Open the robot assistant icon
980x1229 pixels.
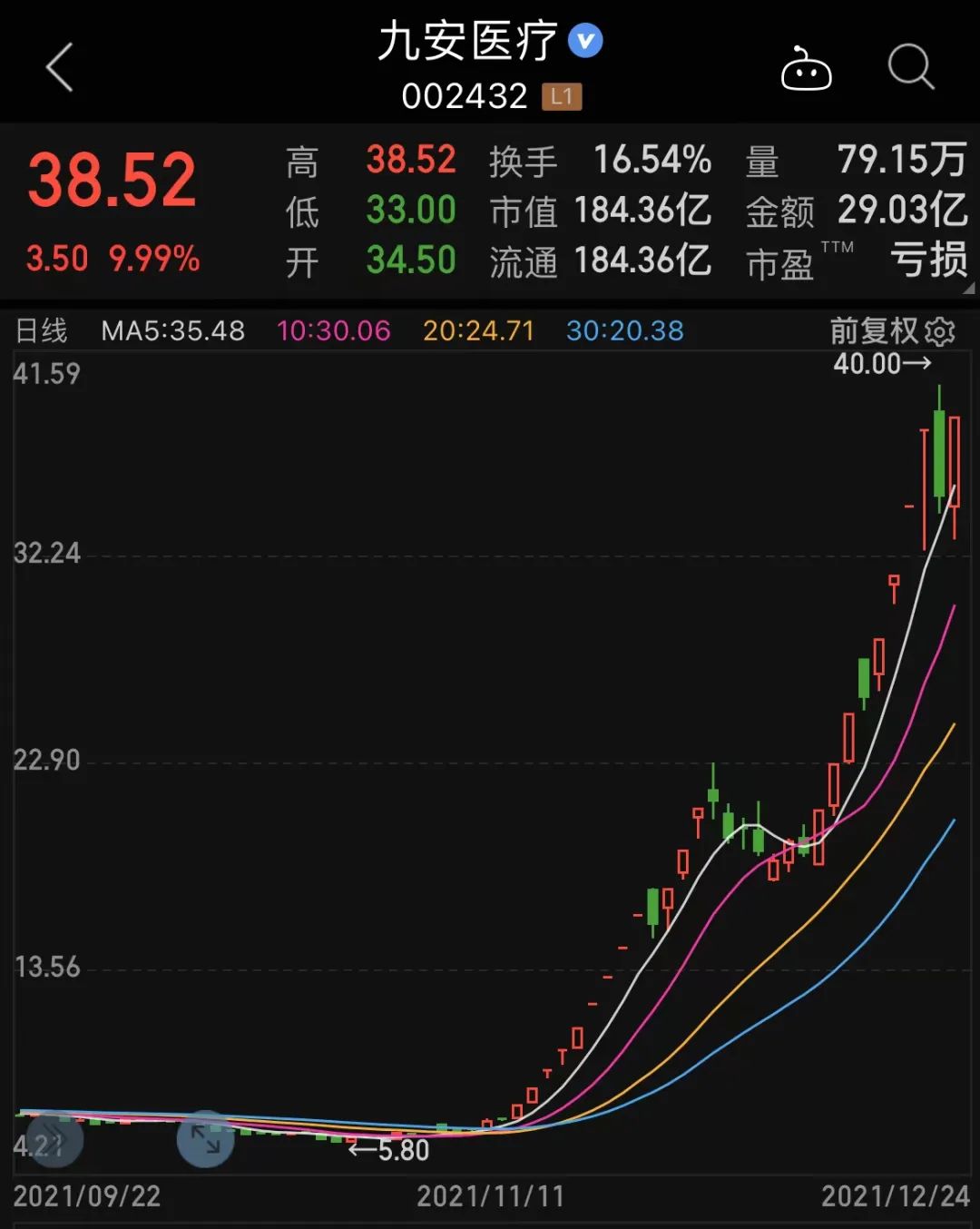point(806,69)
